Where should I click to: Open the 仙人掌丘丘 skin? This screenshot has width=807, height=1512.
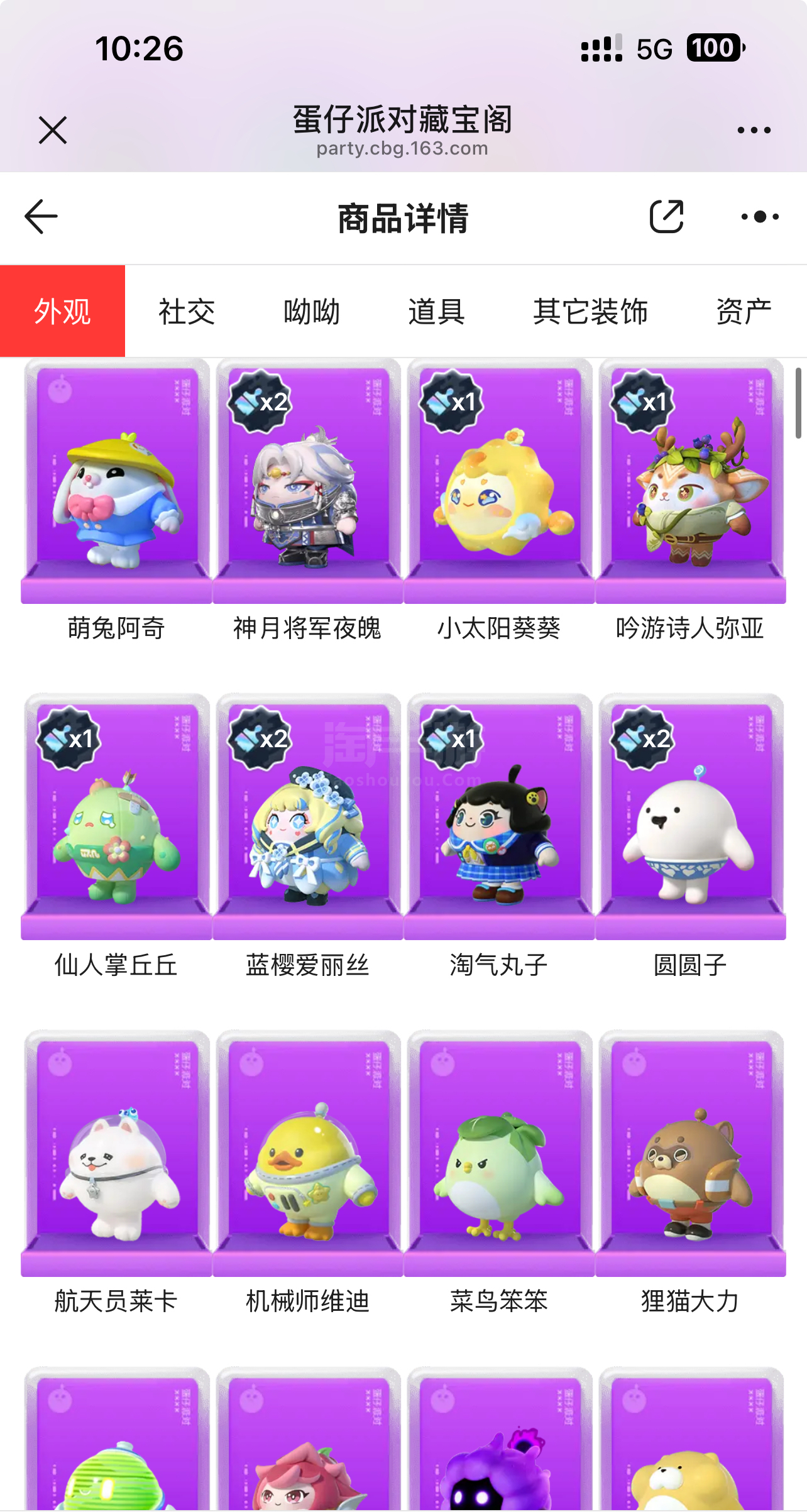(x=116, y=820)
